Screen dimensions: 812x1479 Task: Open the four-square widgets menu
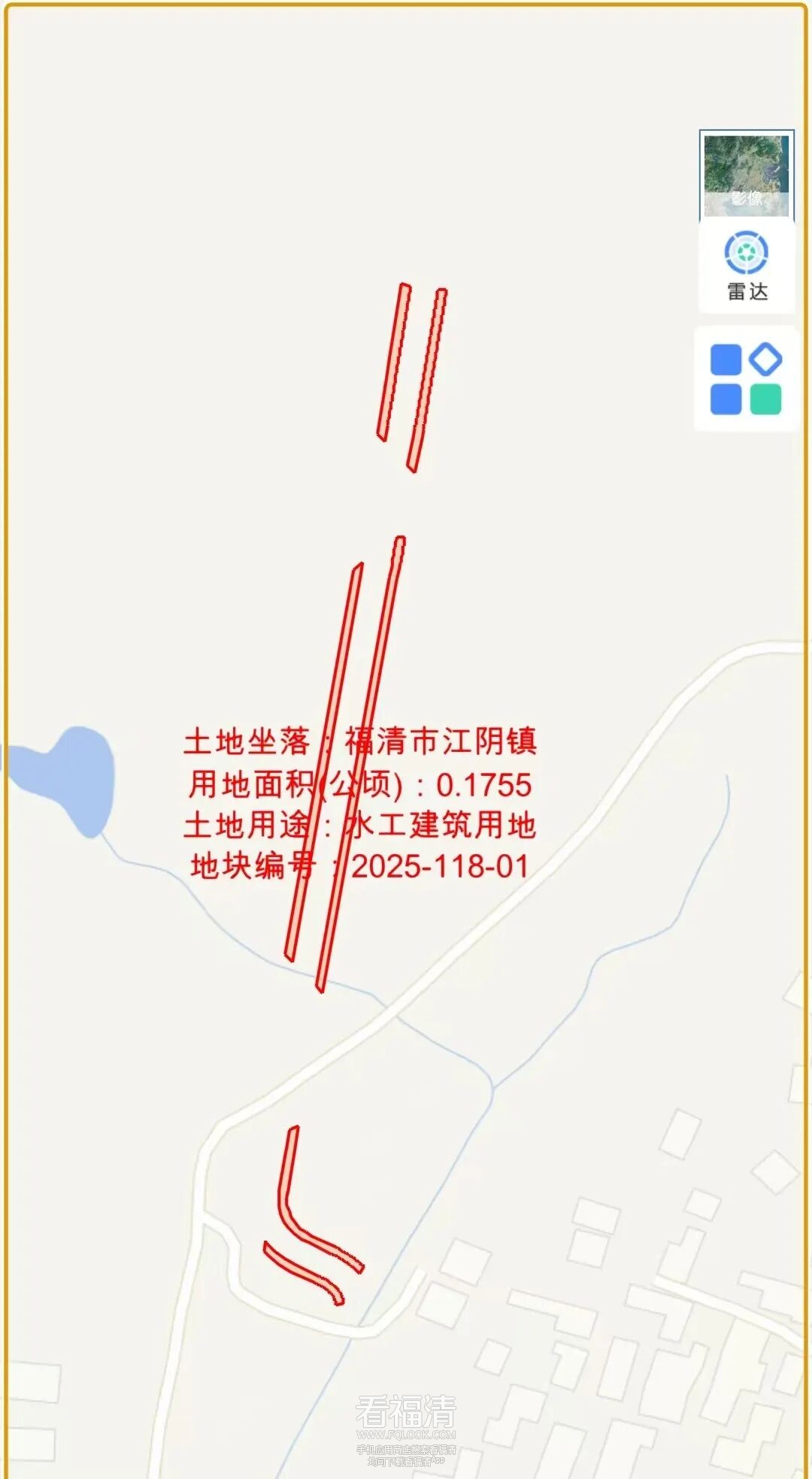746,379
